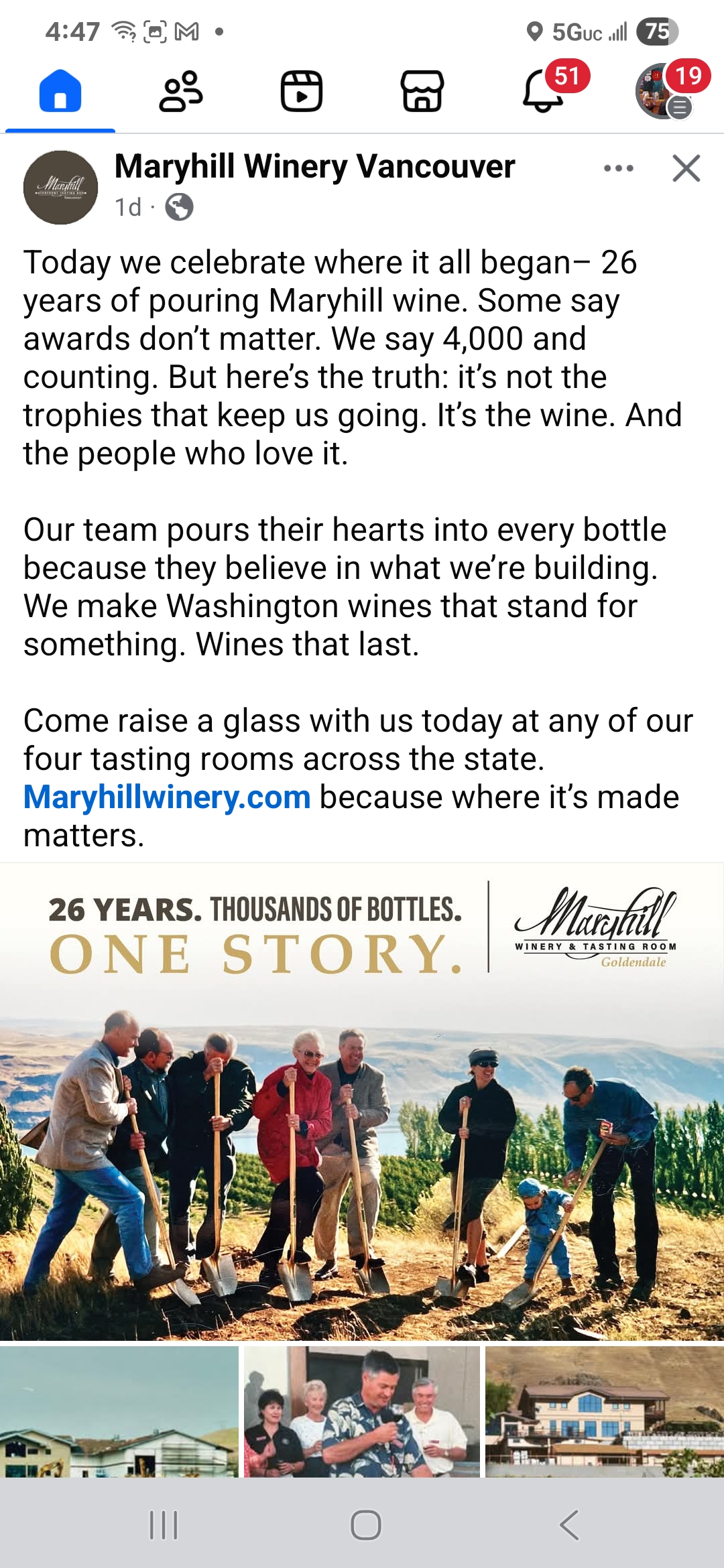Viewport: 724px width, 1568px height.
Task: Show recent apps from the navigation bar
Action: pyautogui.click(x=164, y=1525)
